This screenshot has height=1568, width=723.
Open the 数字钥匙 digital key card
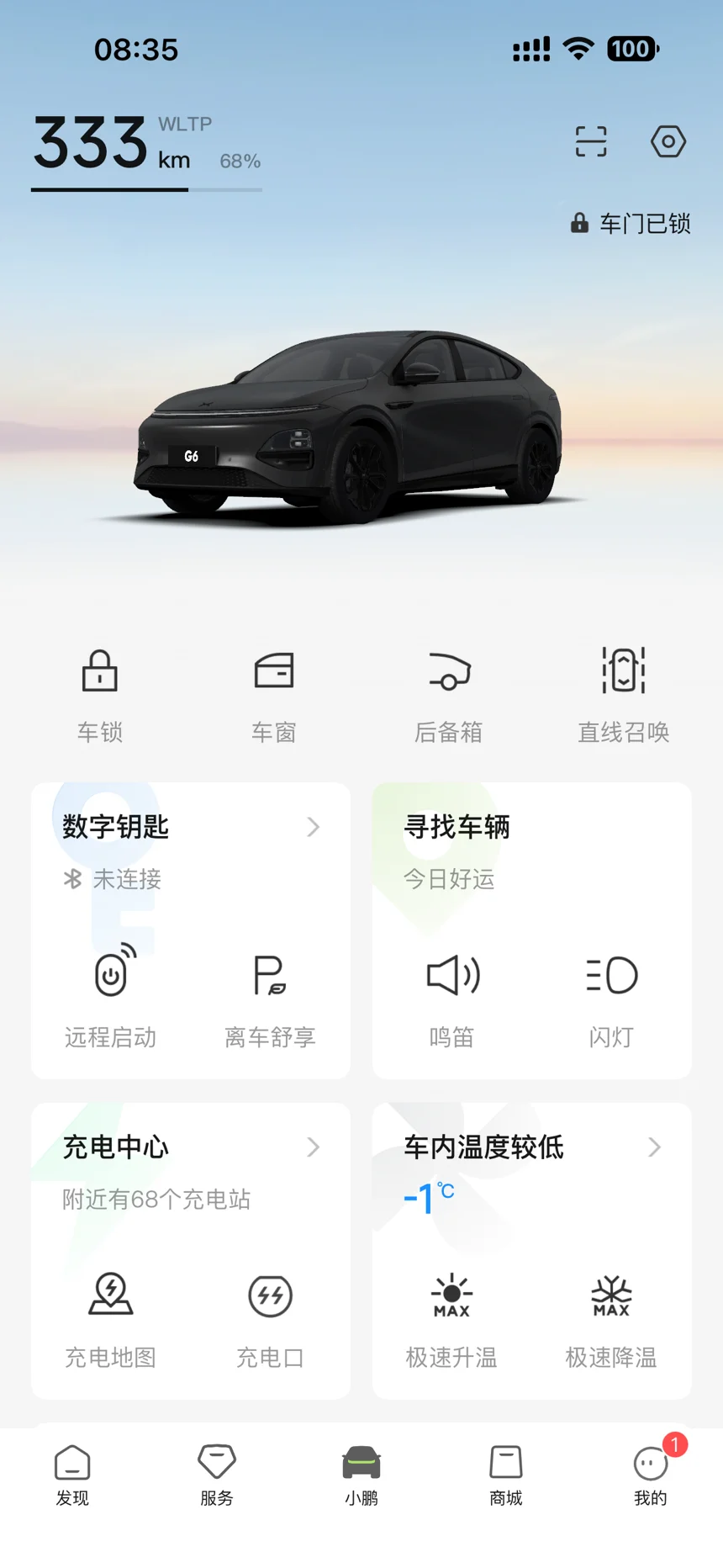pyautogui.click(x=190, y=828)
